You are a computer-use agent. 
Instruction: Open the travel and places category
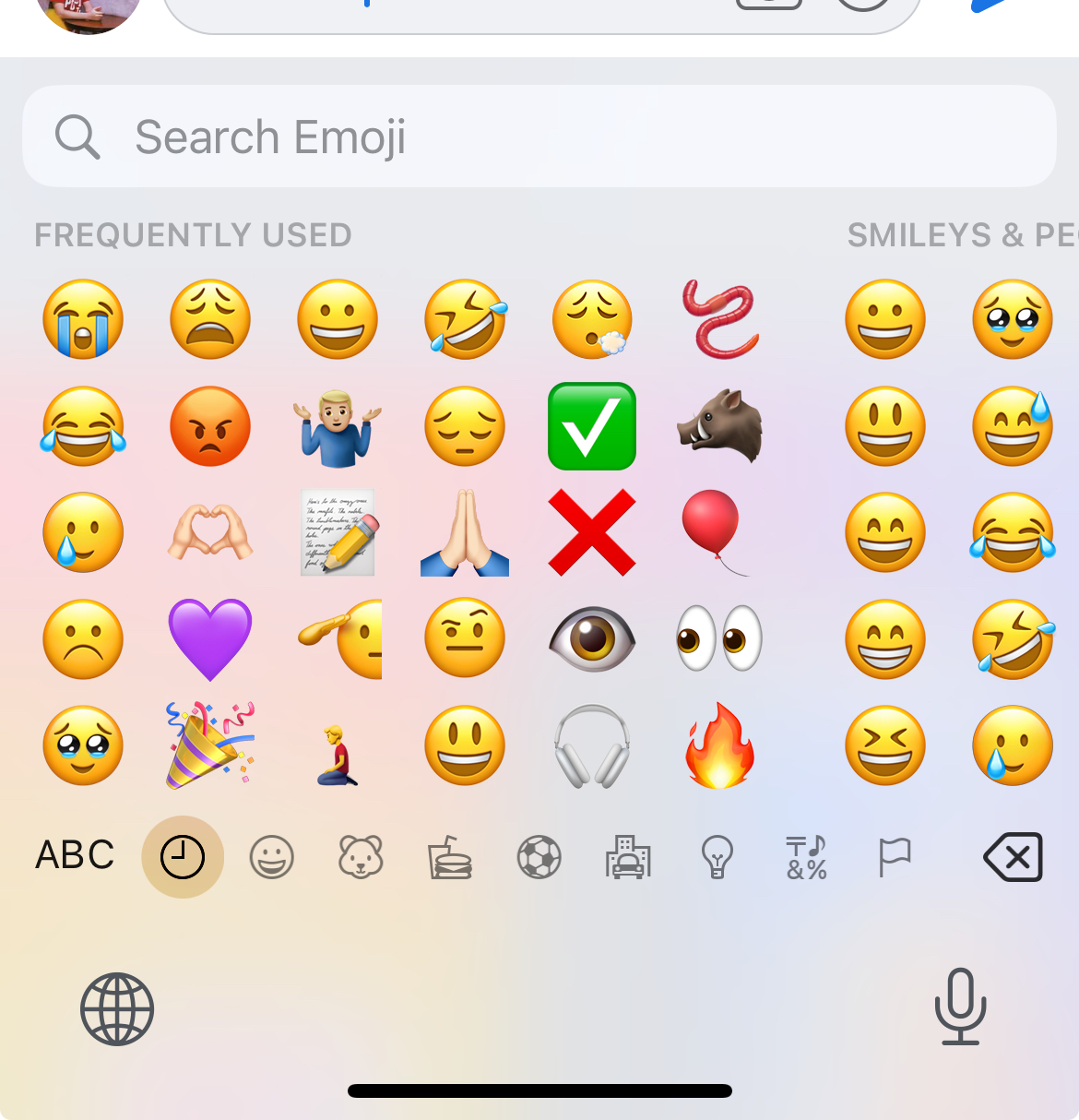(x=628, y=857)
